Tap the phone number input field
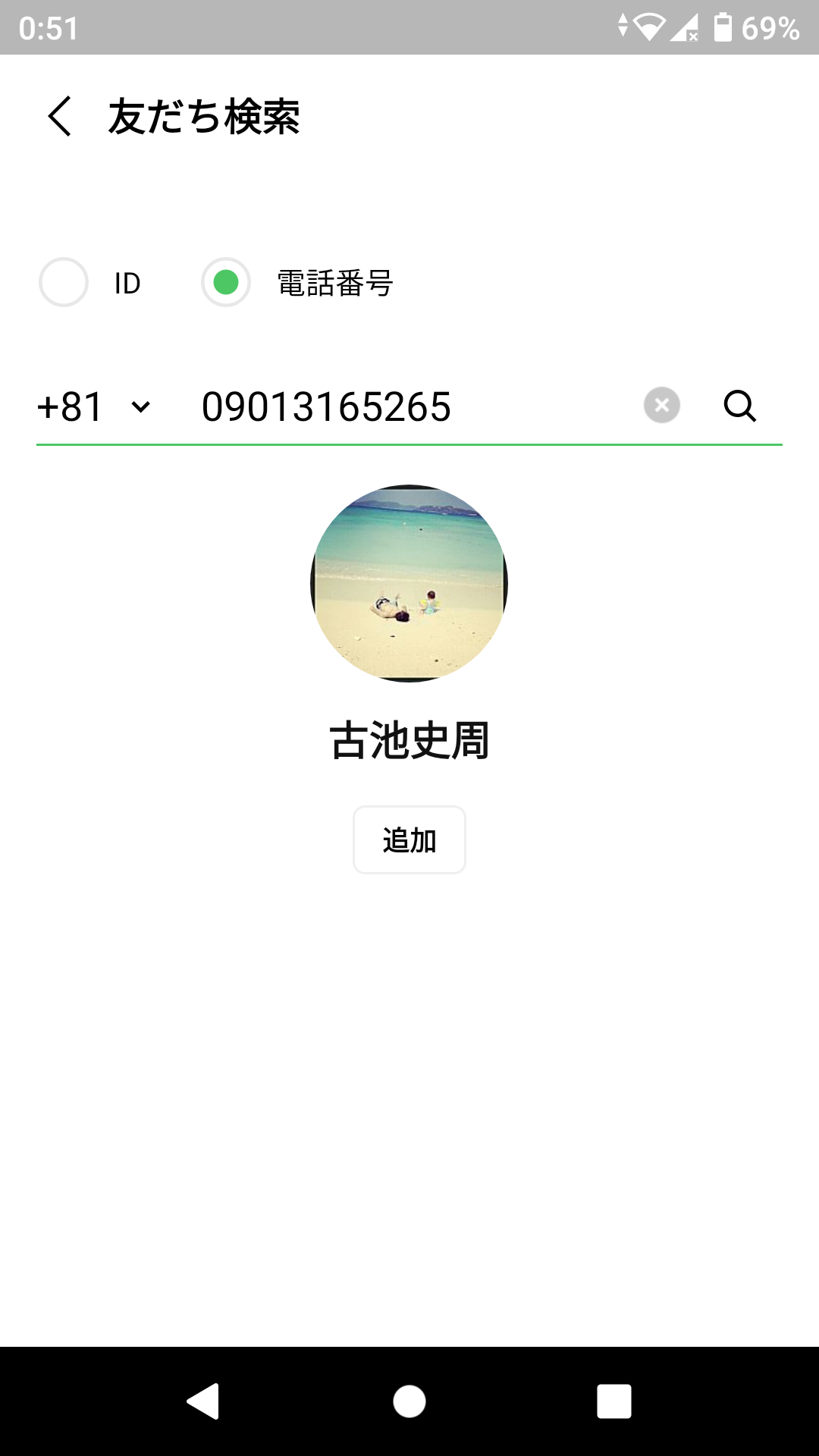The height and width of the screenshot is (1456, 819). click(x=409, y=406)
